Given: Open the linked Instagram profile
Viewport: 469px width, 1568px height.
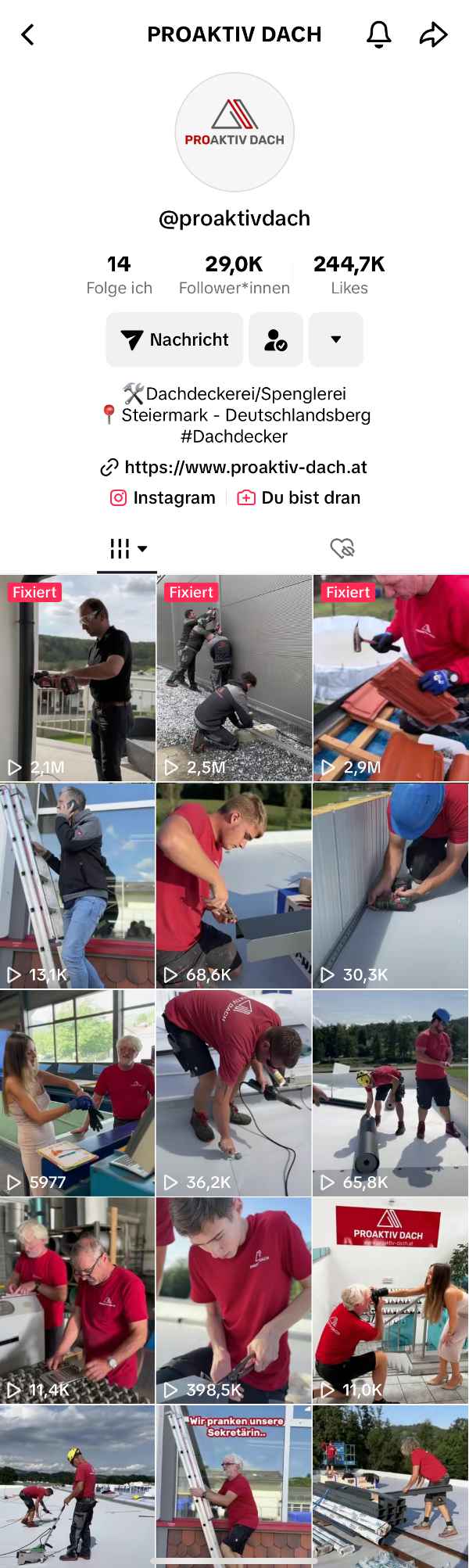Looking at the screenshot, I should coord(163,497).
